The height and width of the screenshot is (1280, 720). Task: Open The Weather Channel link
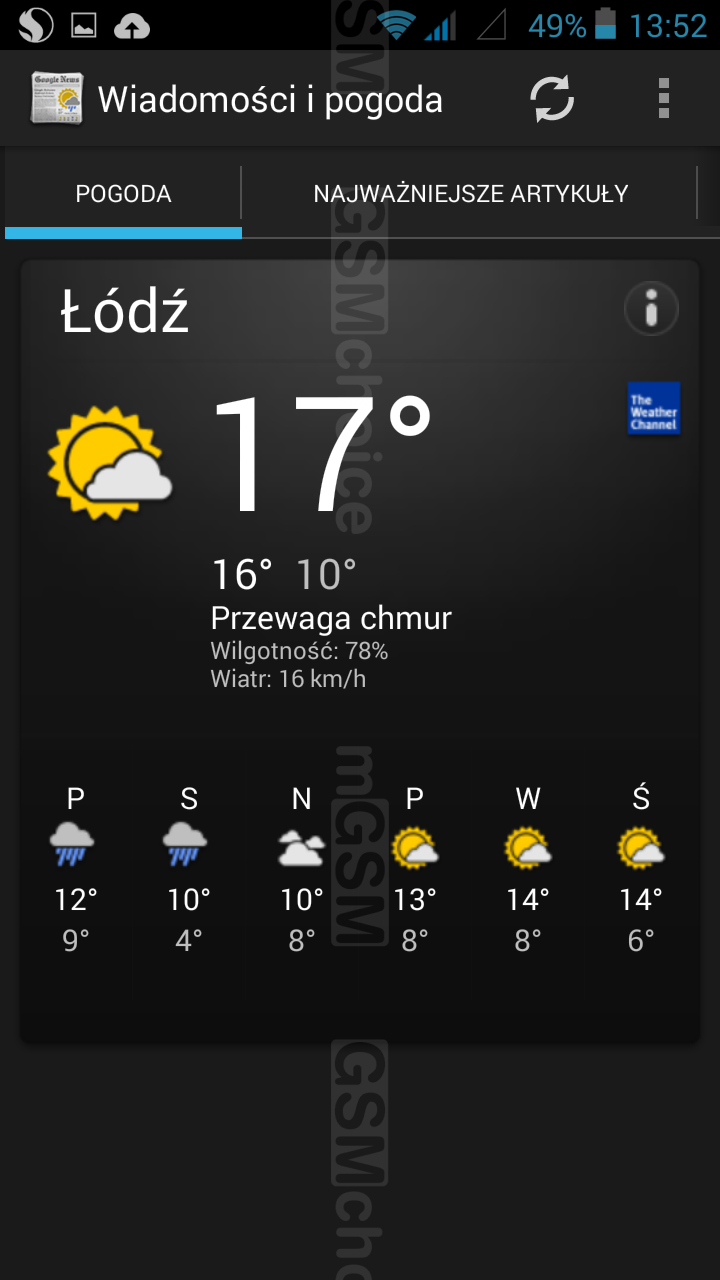[x=654, y=408]
